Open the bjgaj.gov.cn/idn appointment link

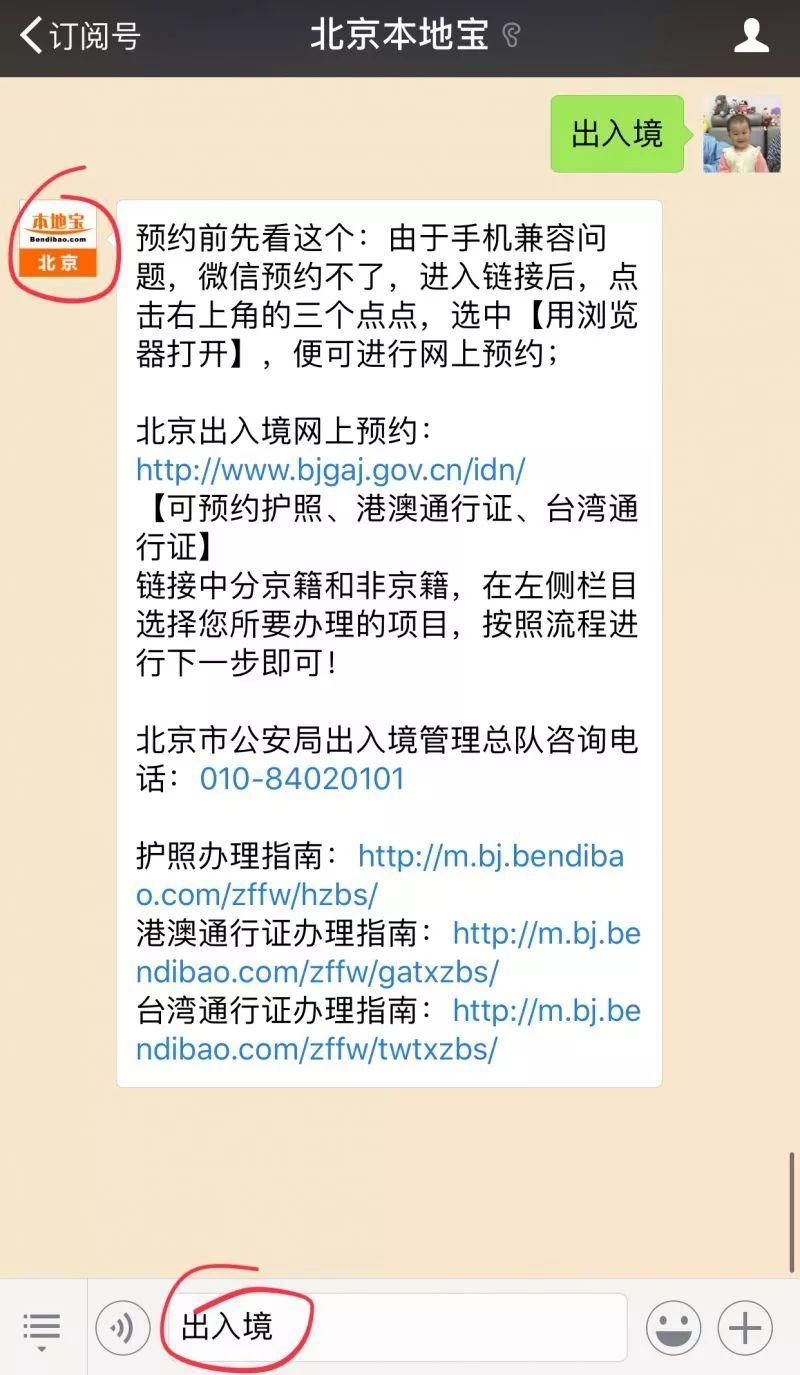[330, 469]
